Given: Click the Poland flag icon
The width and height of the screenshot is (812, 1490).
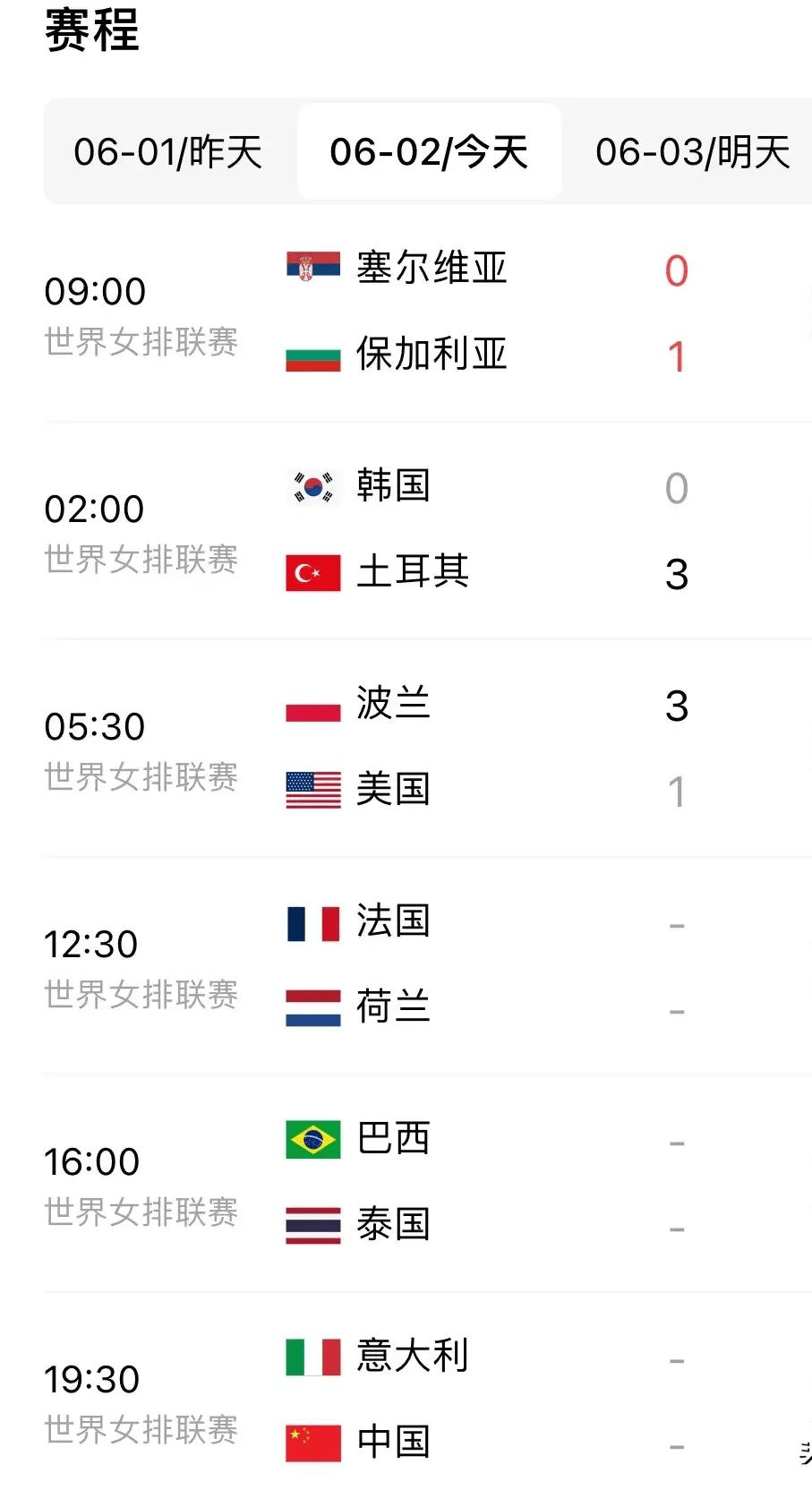Looking at the screenshot, I should click(x=311, y=706).
